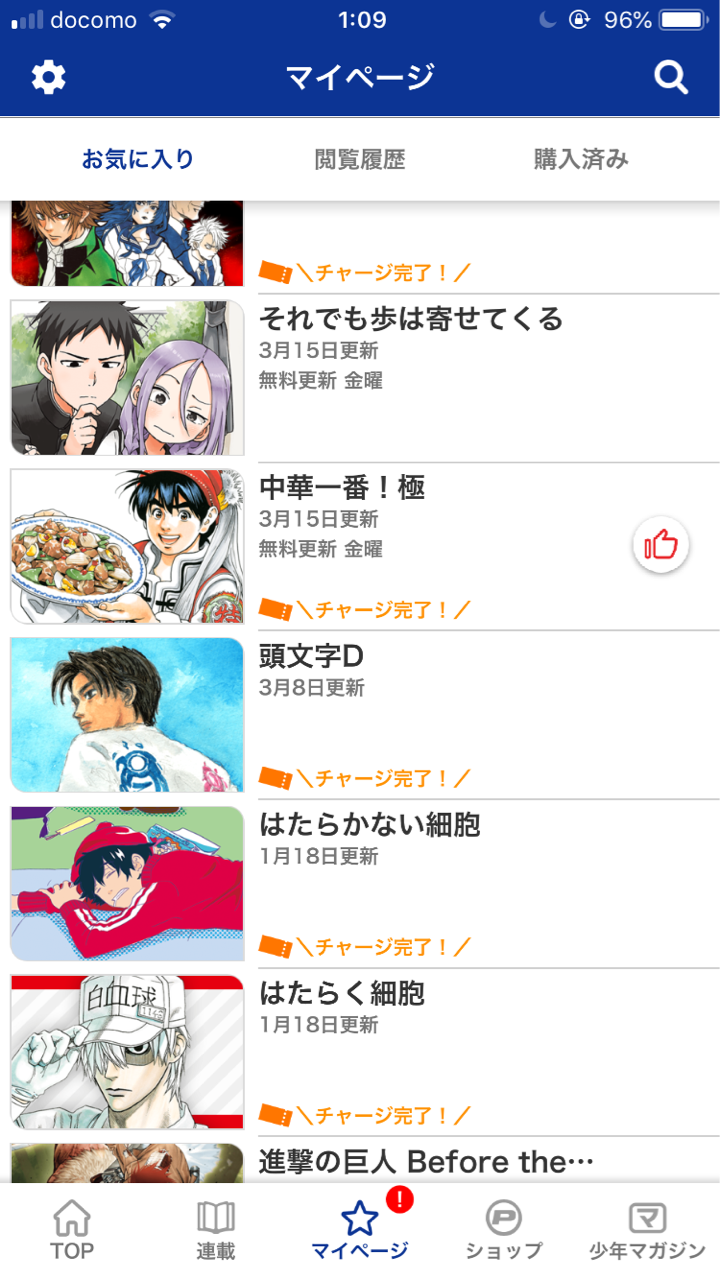Tap the red thumbs-up floating button
This screenshot has height=1280, width=720.
pos(661,545)
